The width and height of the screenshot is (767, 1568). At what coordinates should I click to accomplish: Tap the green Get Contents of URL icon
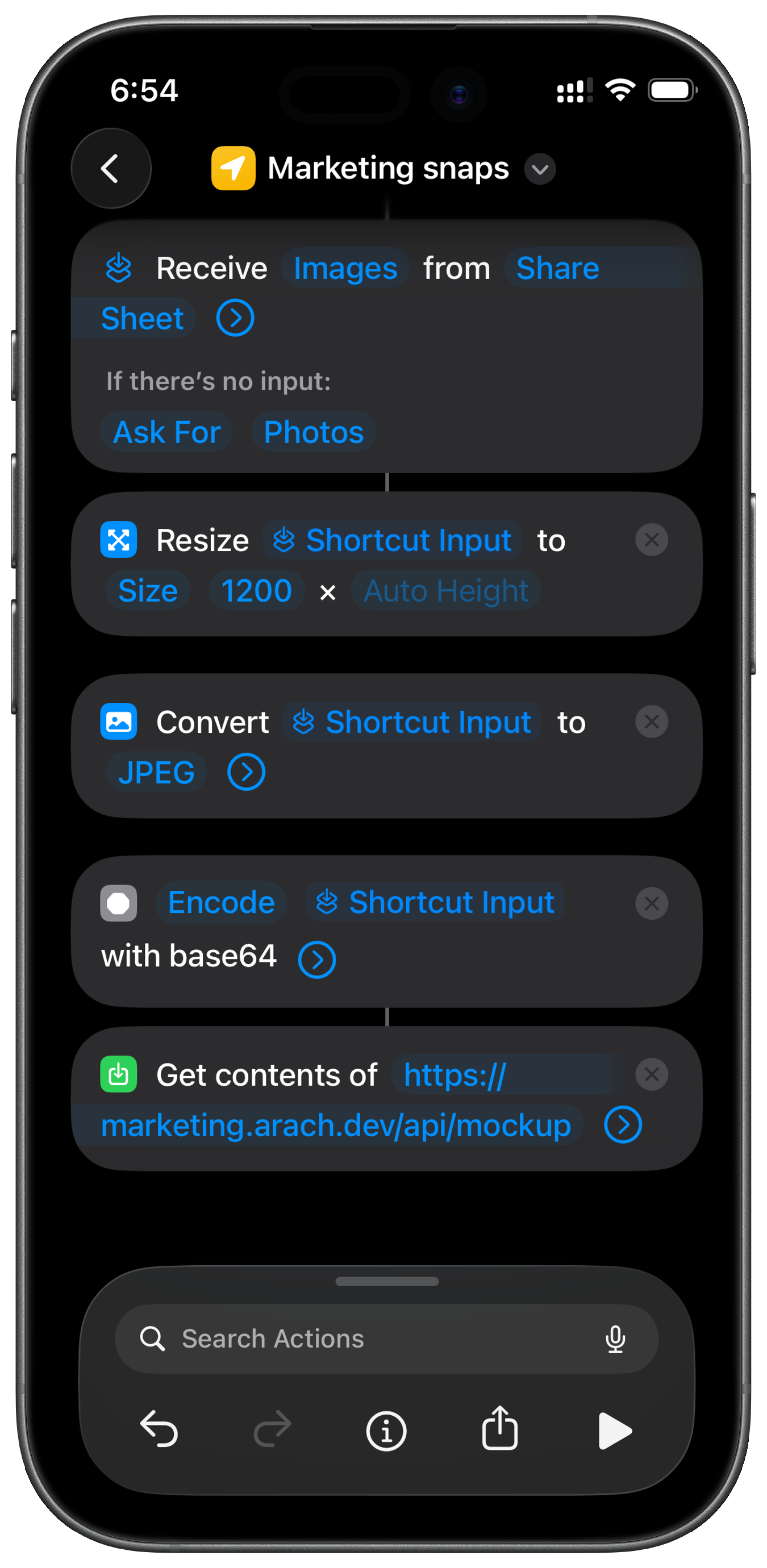pos(119,1074)
